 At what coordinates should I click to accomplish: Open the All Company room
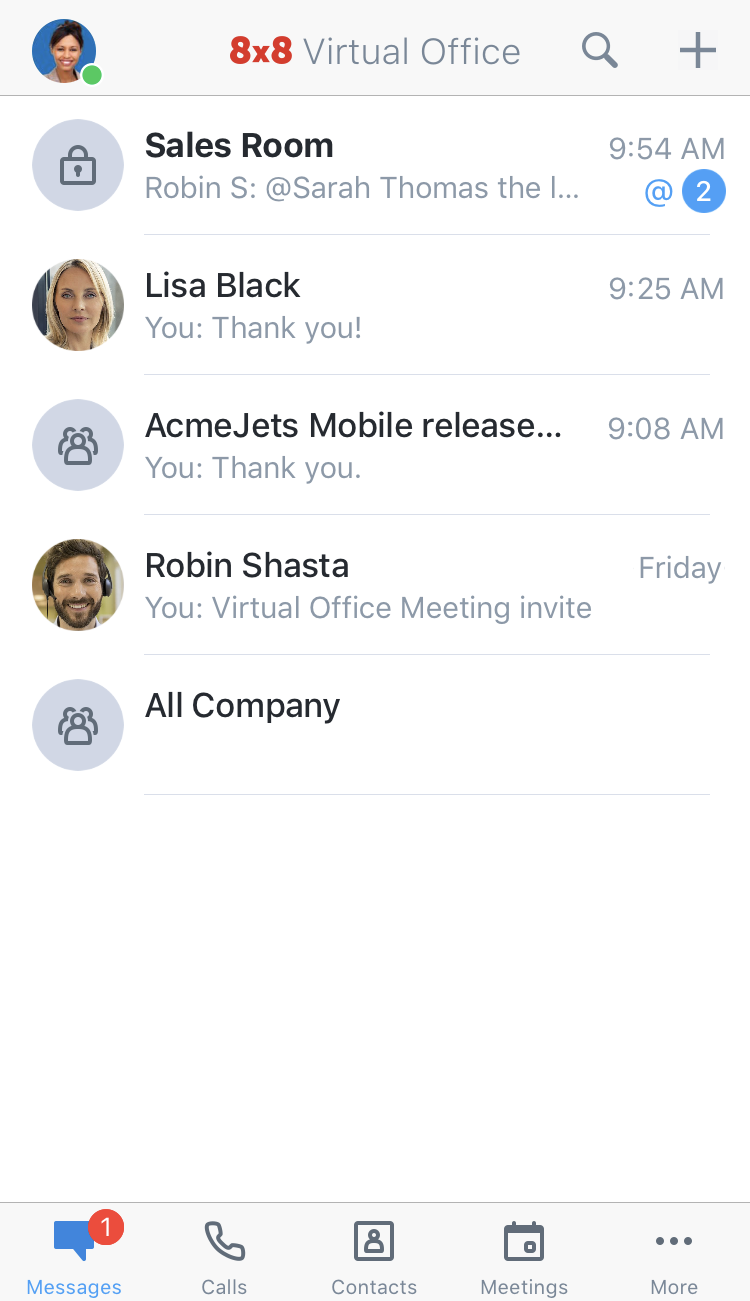tap(375, 726)
